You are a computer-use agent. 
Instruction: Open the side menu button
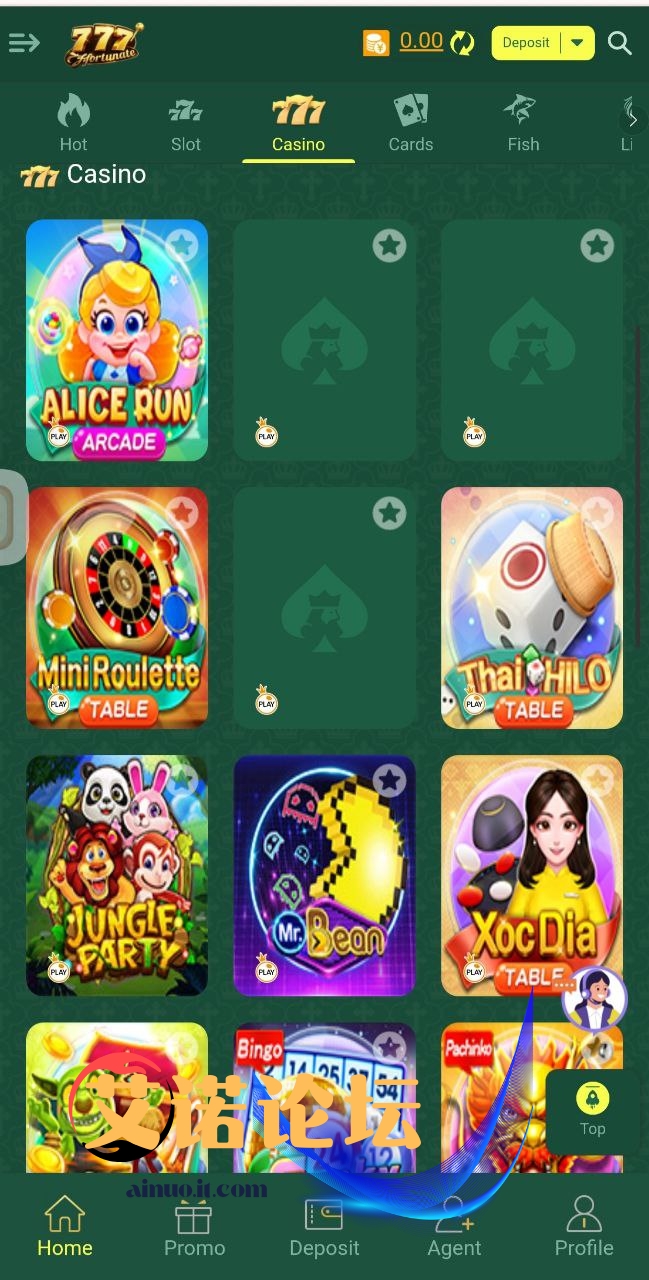tap(24, 43)
